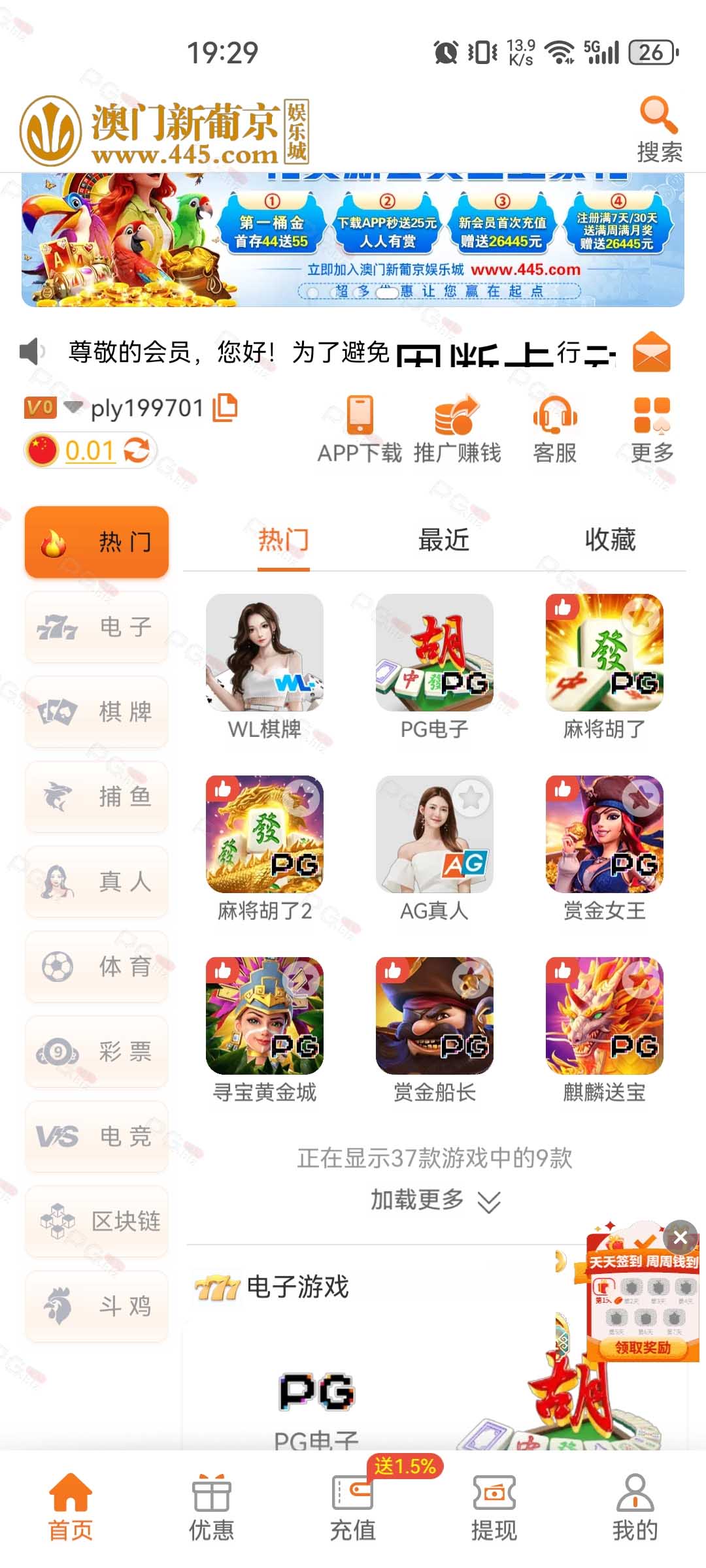Favorite the AG真人 game with the star
This screenshot has width=706, height=1568.
tap(471, 798)
